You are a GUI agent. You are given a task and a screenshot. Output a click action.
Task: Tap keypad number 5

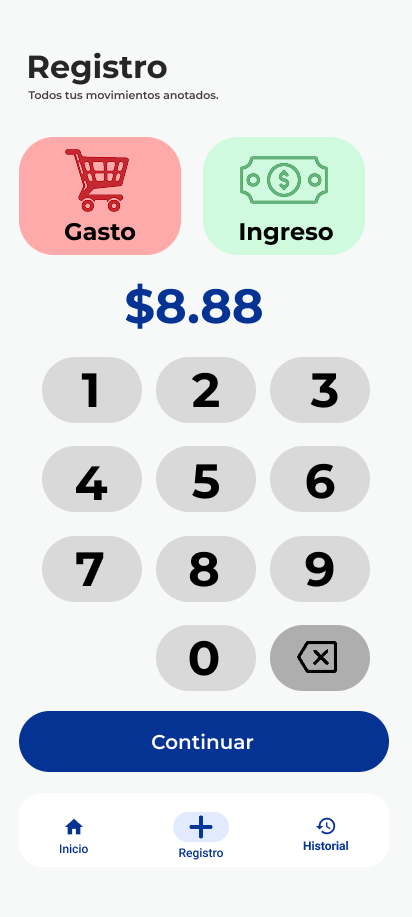[x=206, y=480]
